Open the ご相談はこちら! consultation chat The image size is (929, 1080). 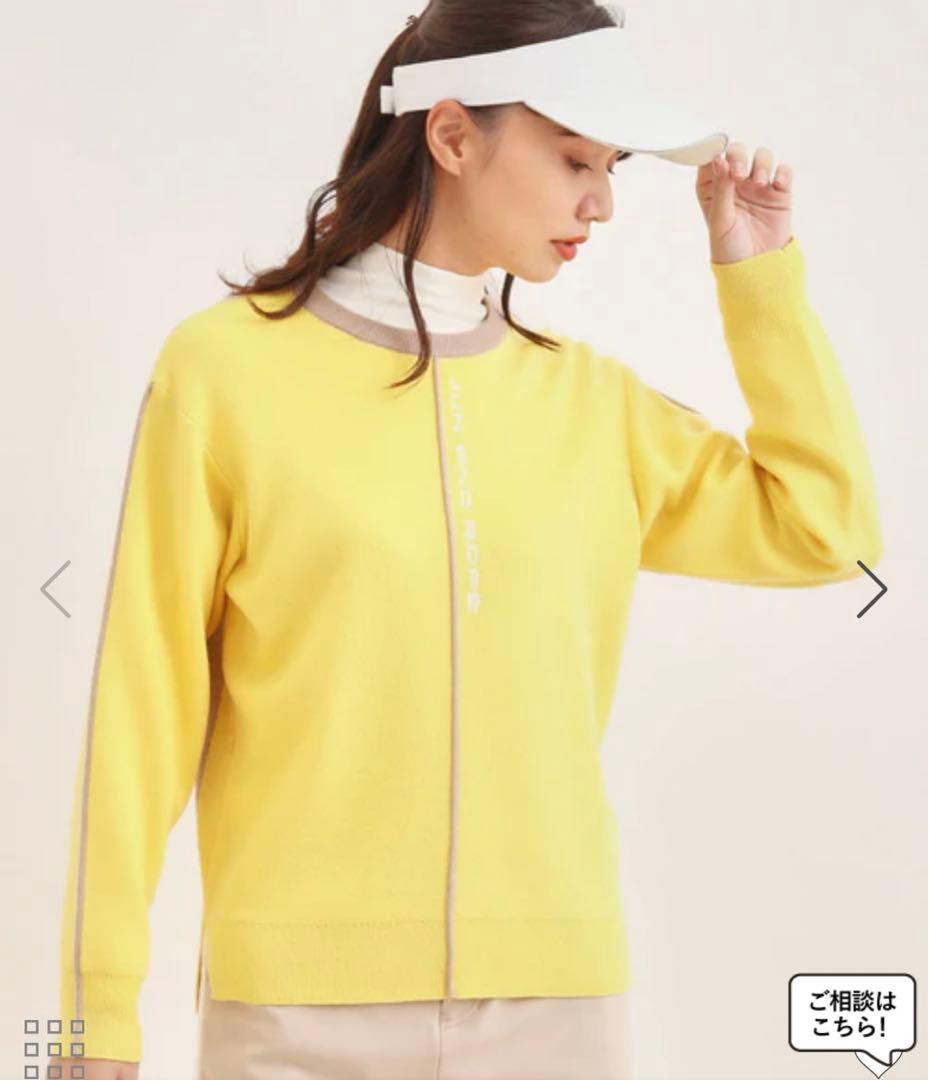851,1013
